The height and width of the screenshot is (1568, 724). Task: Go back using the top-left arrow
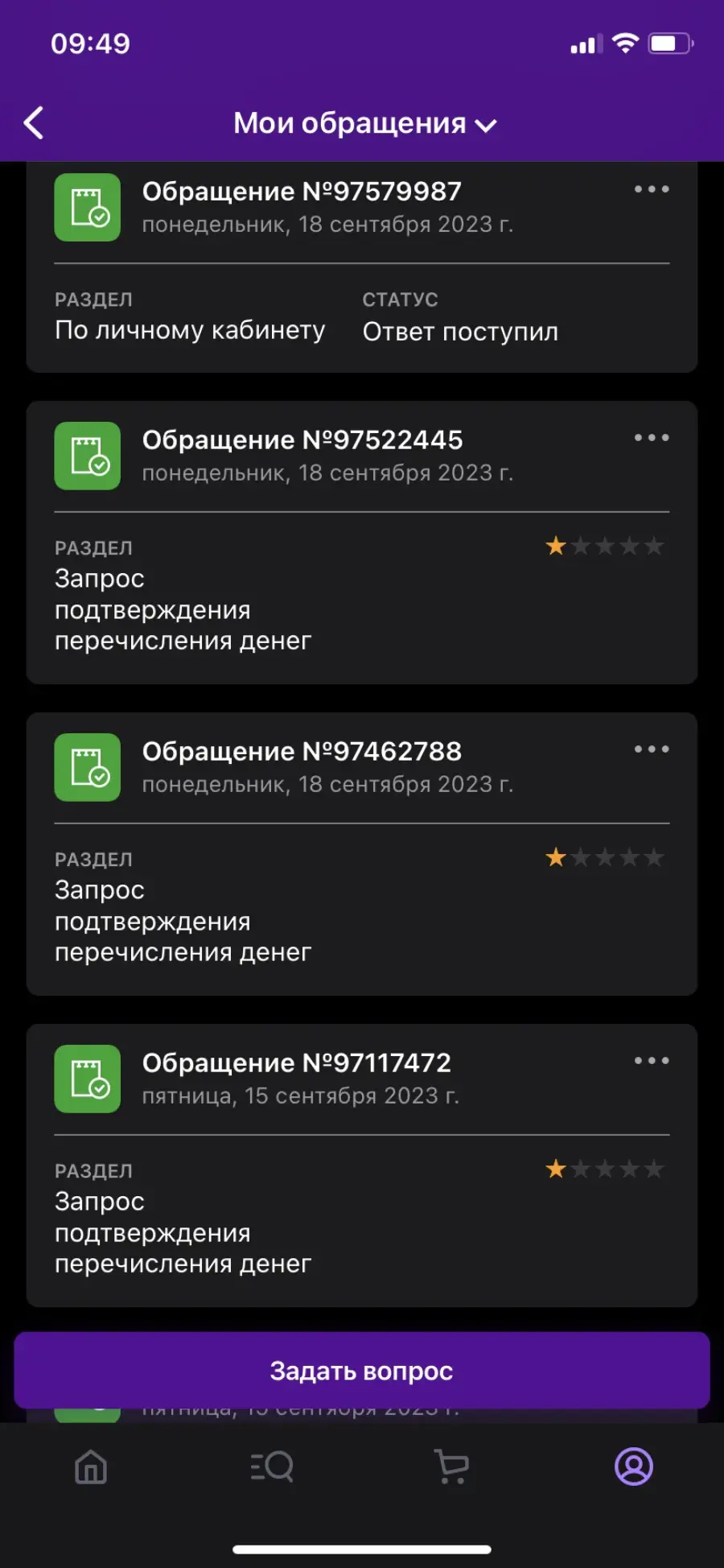tap(34, 123)
